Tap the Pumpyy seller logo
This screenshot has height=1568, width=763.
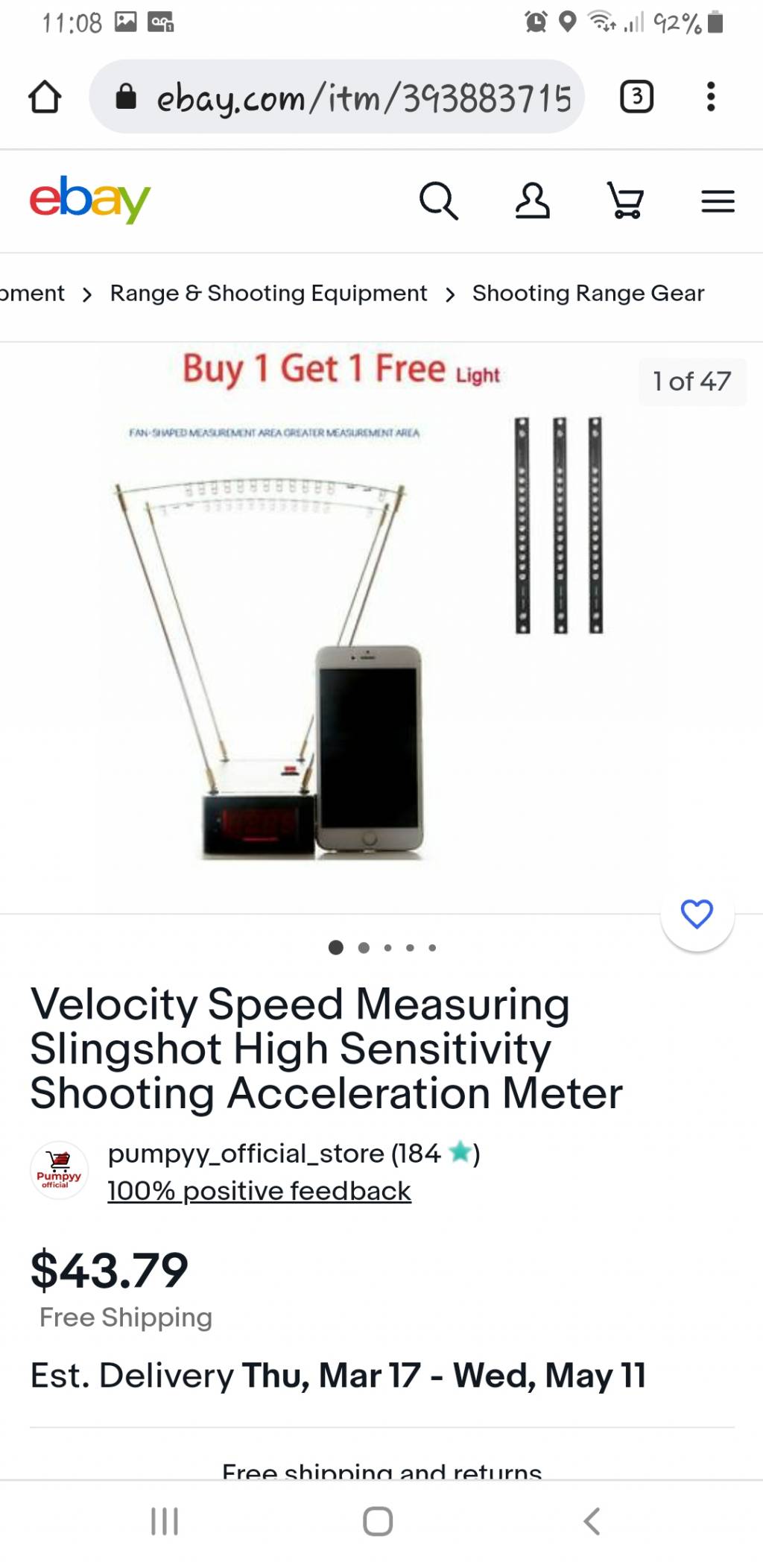click(x=59, y=1171)
